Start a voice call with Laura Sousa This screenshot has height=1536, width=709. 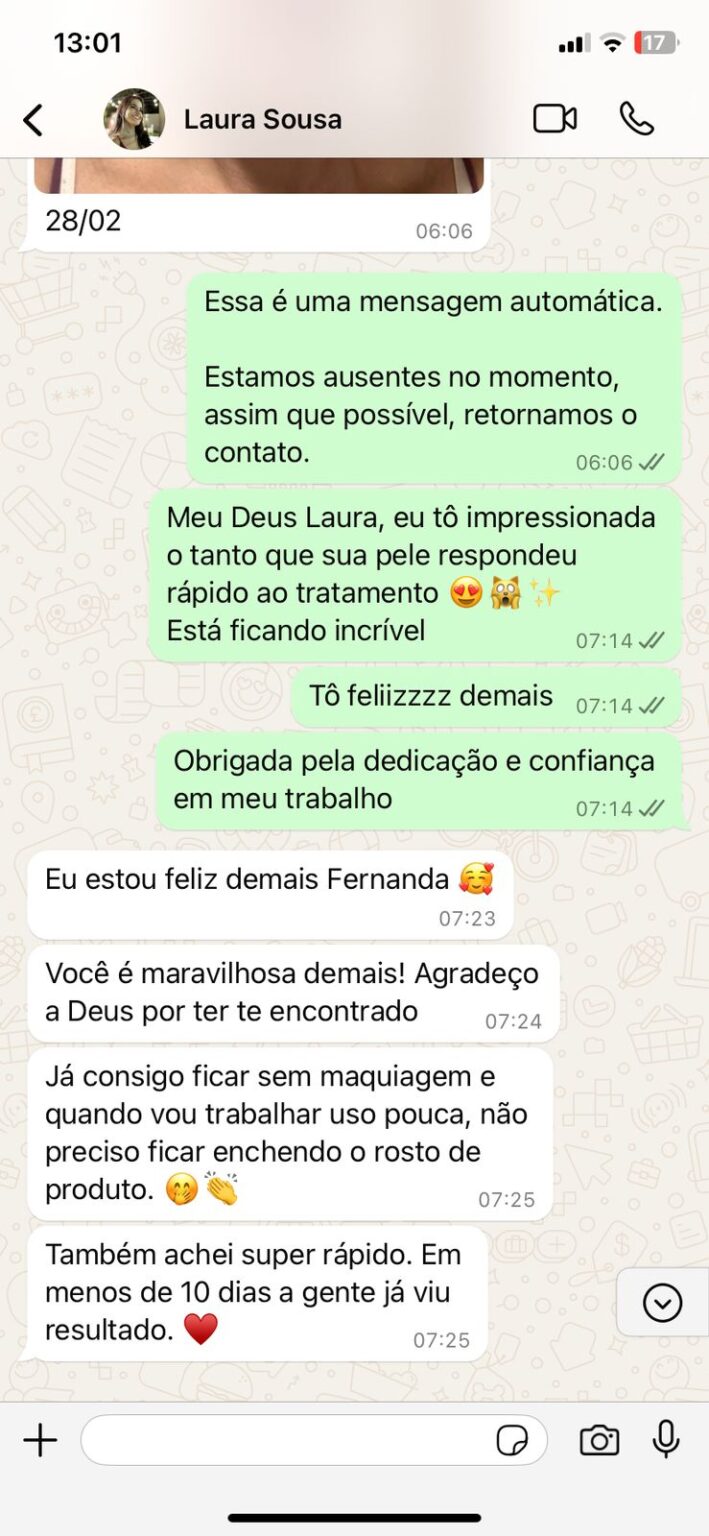(637, 119)
